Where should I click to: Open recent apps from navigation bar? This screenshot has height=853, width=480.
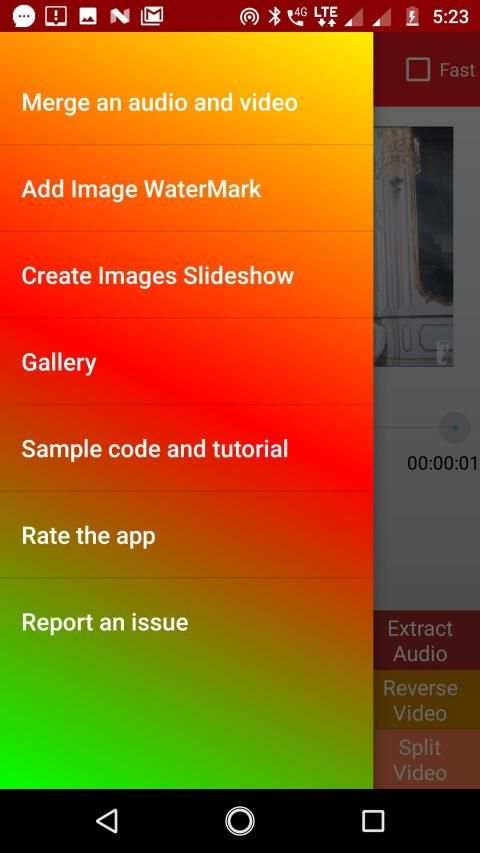click(x=373, y=820)
